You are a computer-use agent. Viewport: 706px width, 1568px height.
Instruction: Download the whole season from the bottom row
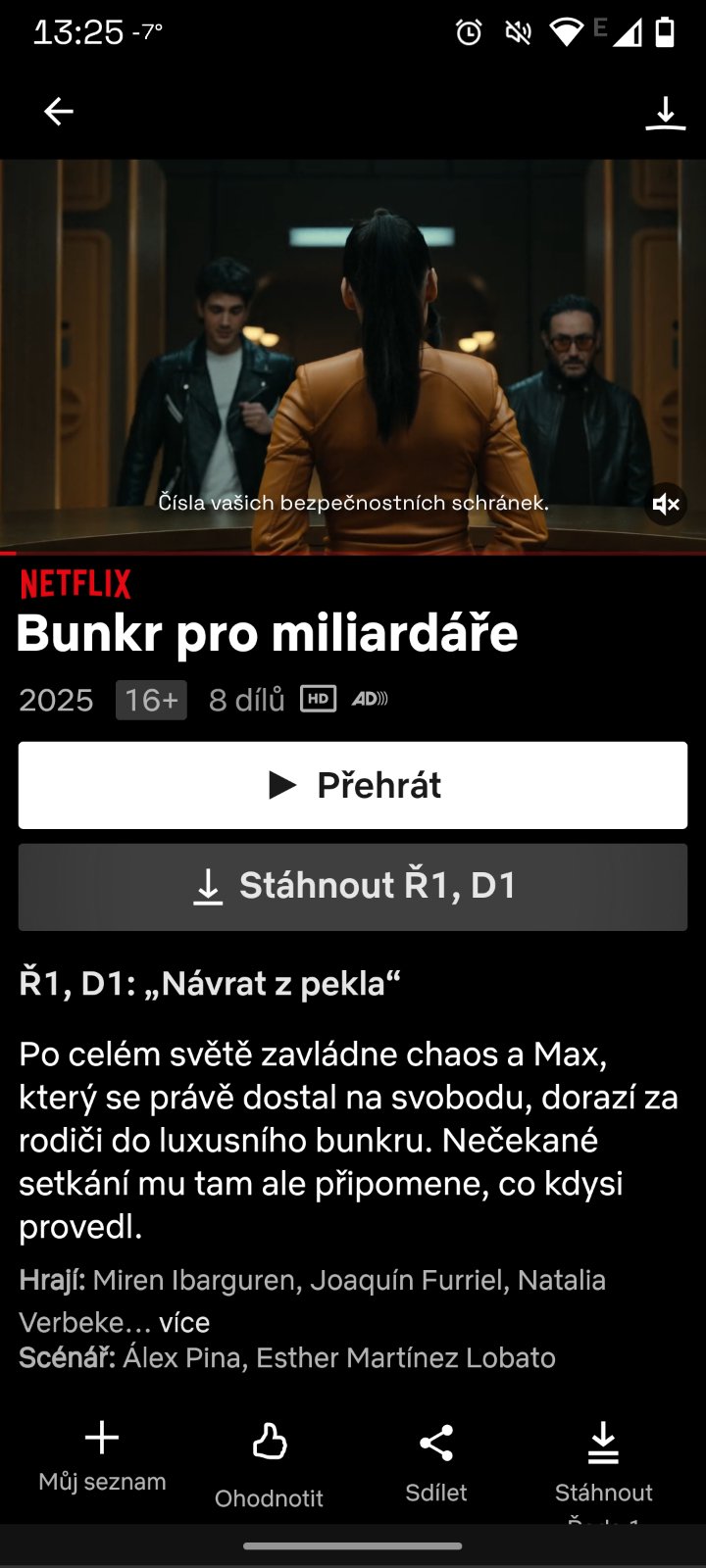pos(603,1462)
